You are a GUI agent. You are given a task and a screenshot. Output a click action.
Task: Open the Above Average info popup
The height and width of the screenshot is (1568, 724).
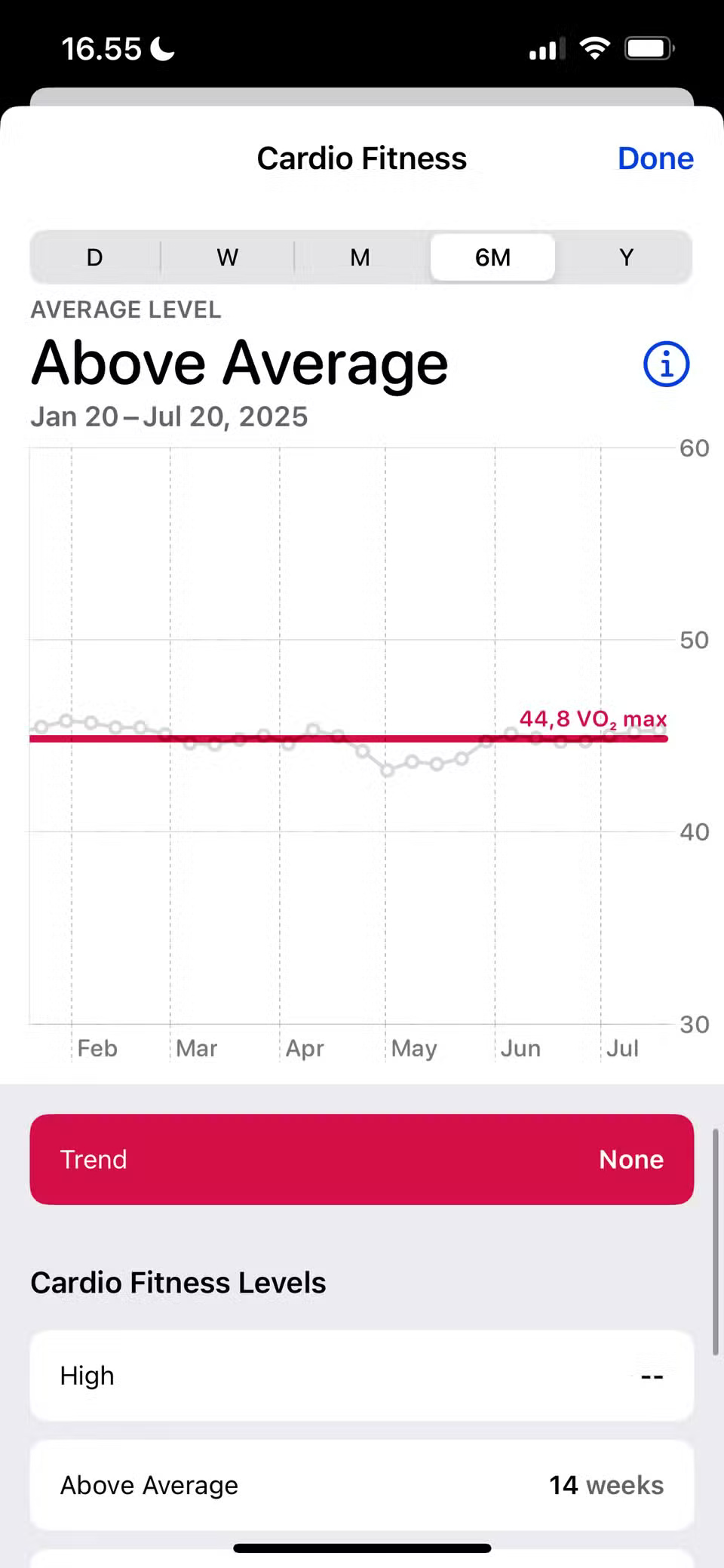(665, 363)
